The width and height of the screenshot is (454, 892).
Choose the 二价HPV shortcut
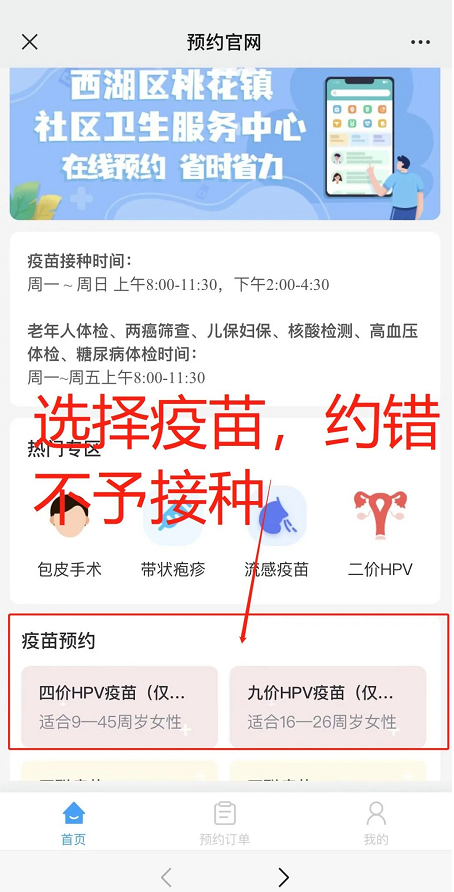coord(380,535)
